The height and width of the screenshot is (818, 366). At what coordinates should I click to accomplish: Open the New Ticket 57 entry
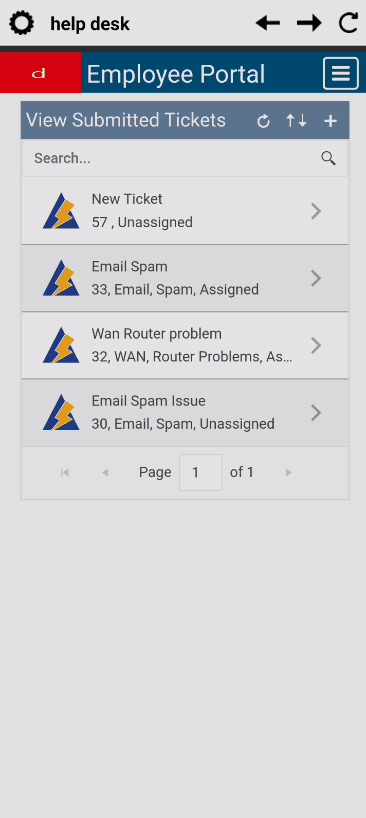coord(185,211)
